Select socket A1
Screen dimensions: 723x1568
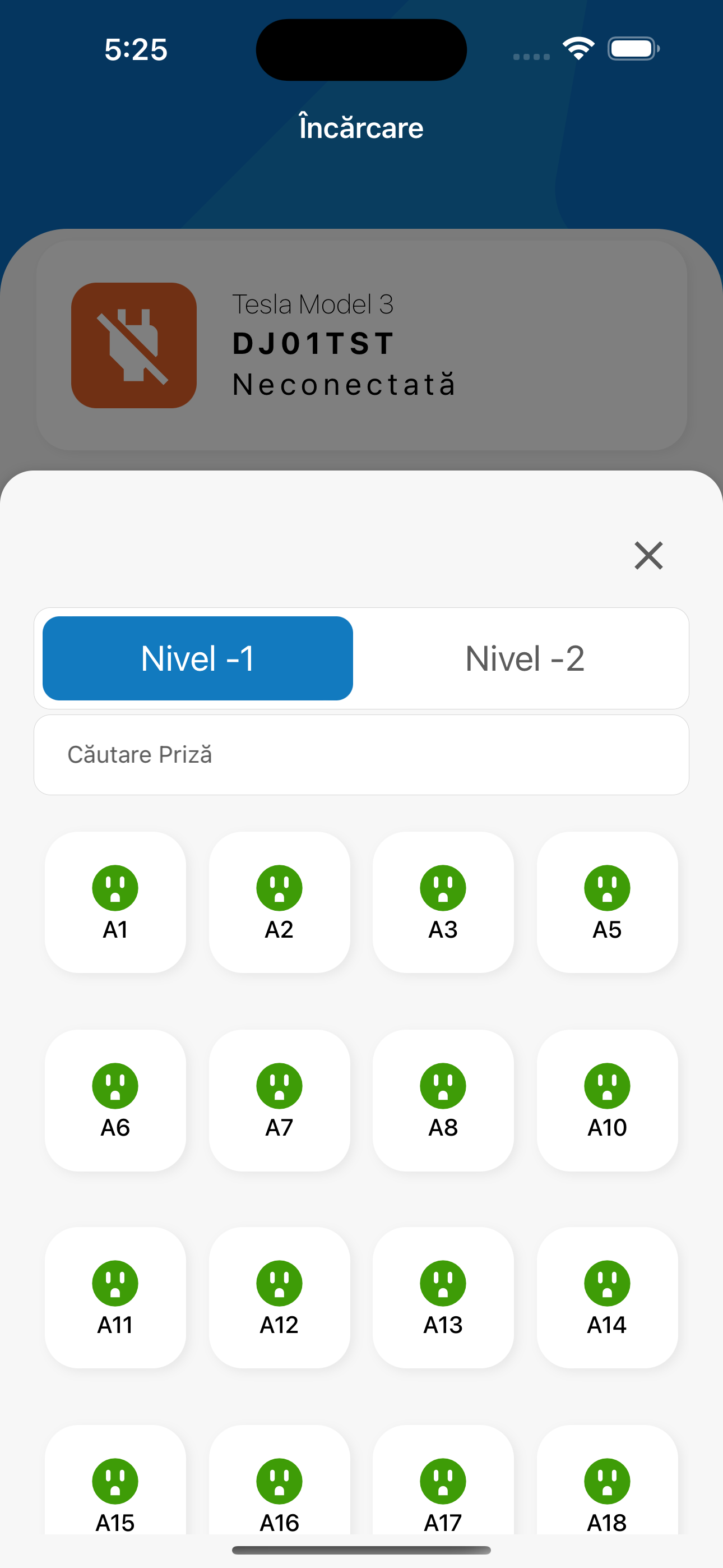[115, 902]
